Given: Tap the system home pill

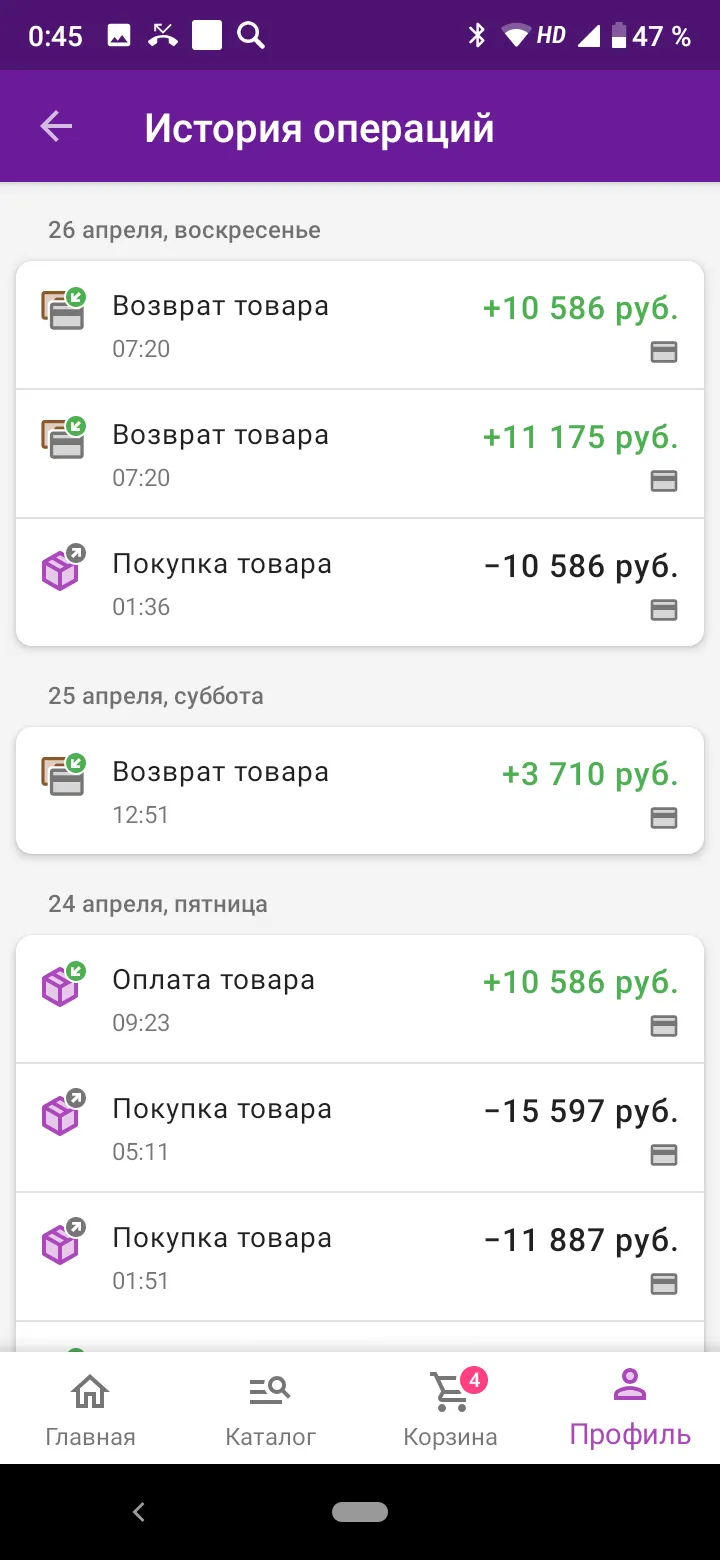Looking at the screenshot, I should point(360,1512).
